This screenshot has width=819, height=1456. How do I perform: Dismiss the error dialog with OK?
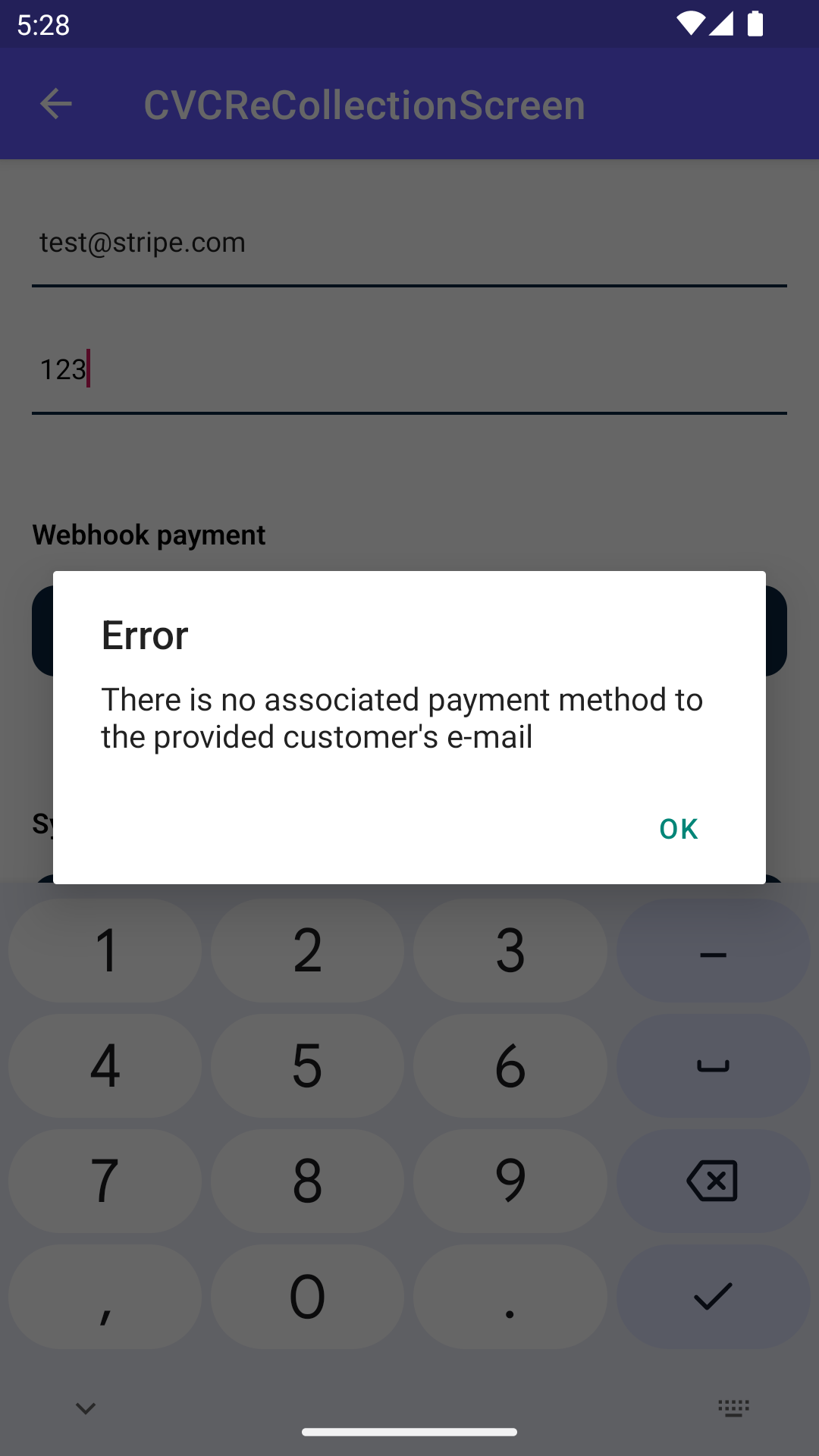(678, 829)
